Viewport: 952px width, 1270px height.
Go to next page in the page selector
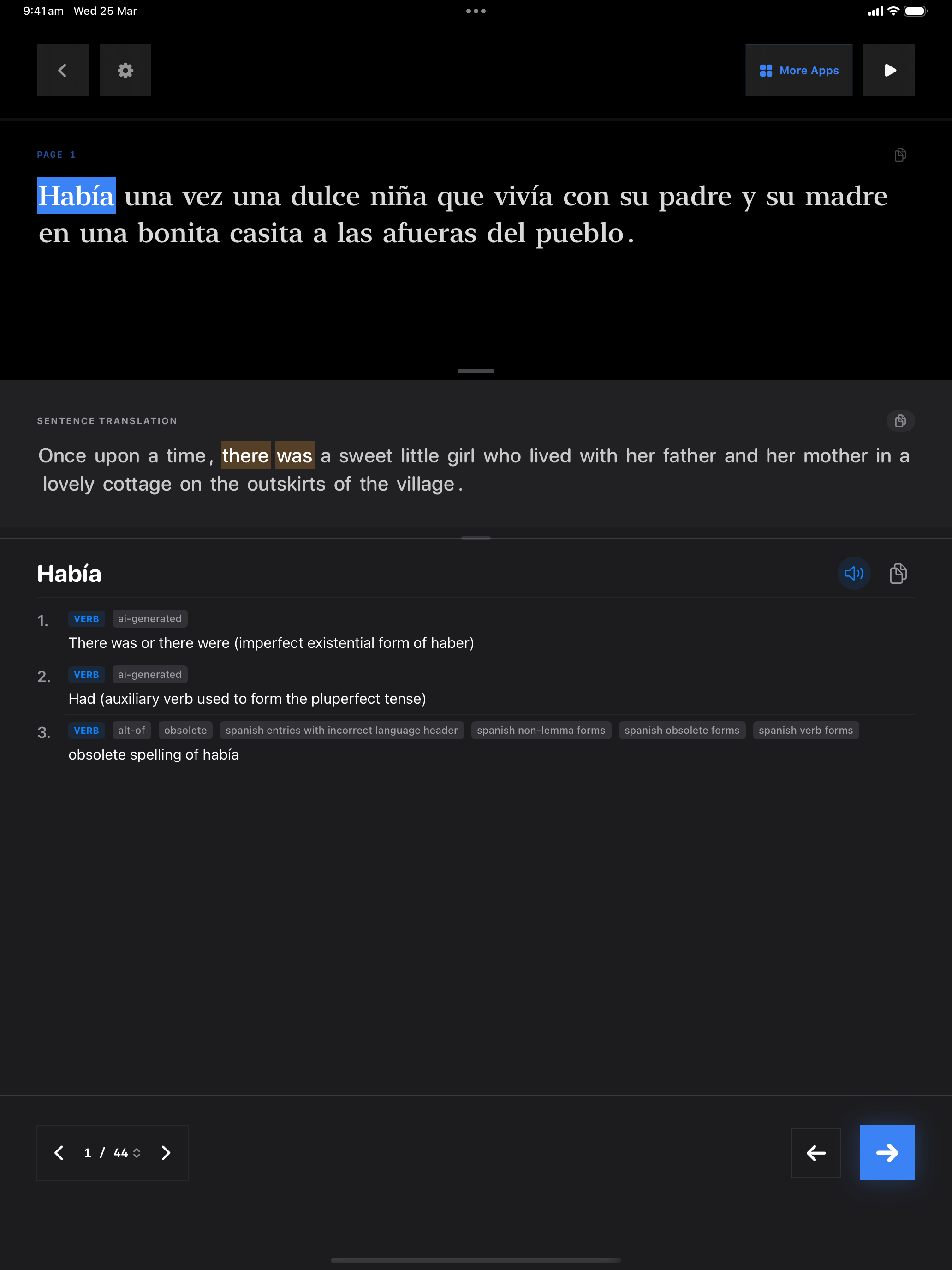click(166, 1153)
